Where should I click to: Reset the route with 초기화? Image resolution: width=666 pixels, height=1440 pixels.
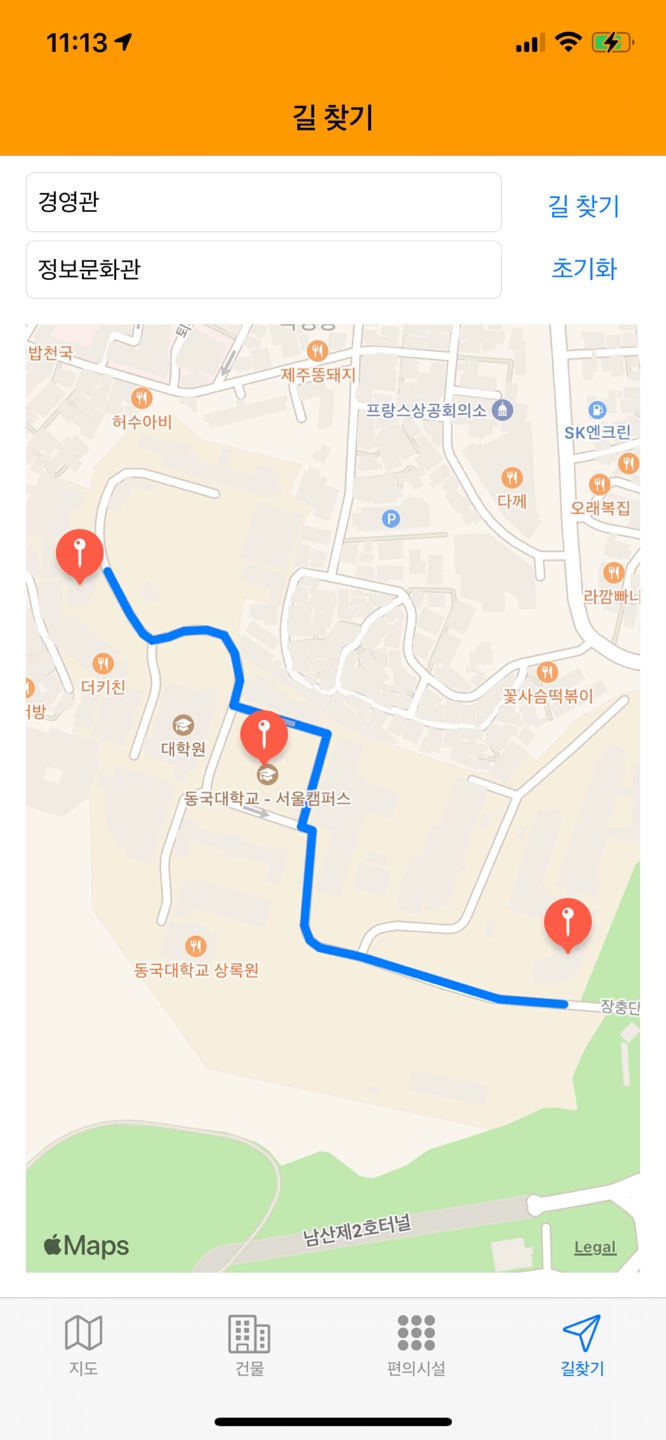tap(584, 269)
